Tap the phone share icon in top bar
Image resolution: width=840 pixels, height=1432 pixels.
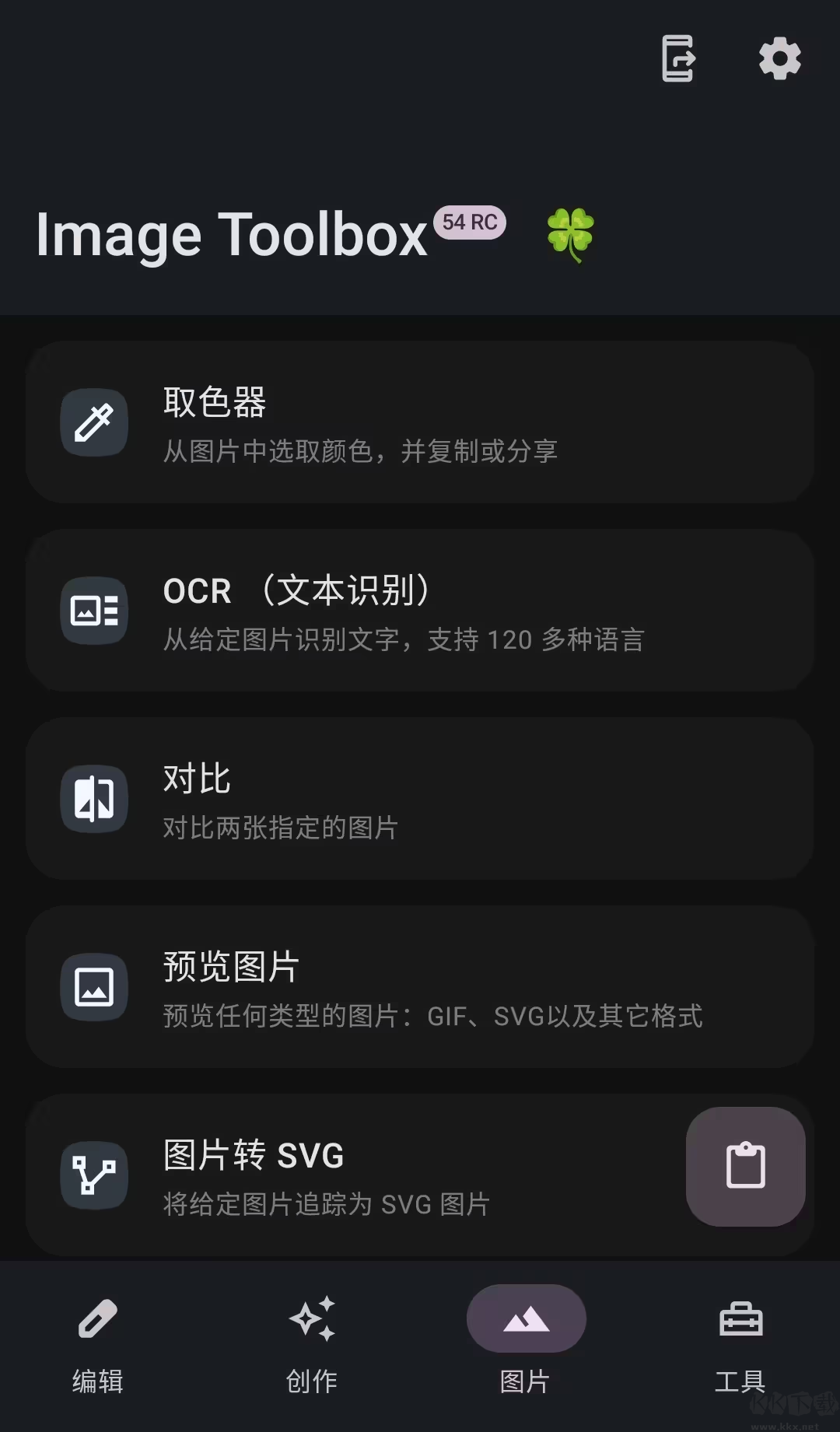coord(677,58)
